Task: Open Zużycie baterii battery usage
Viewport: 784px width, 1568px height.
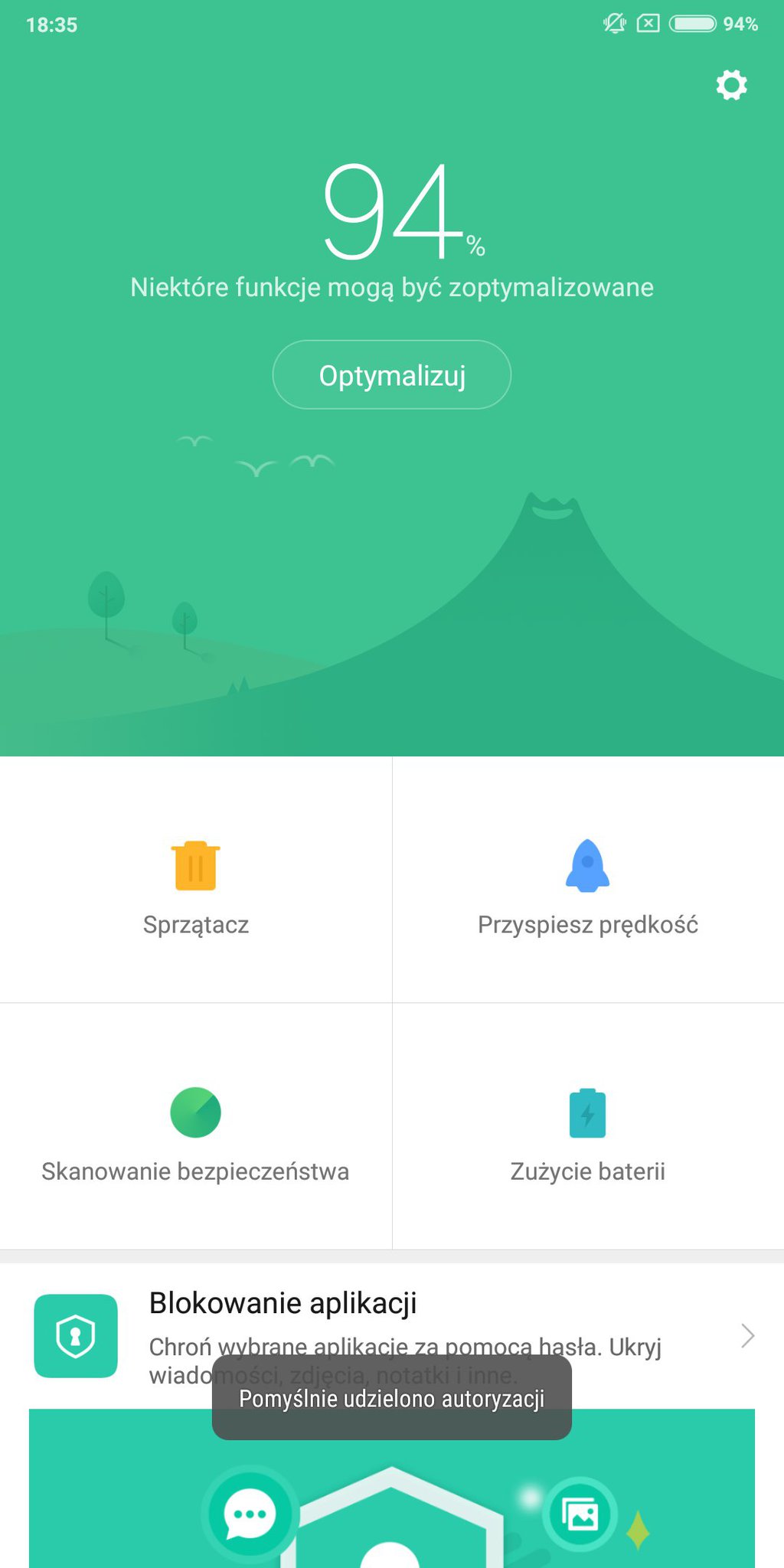Action: point(587,1127)
